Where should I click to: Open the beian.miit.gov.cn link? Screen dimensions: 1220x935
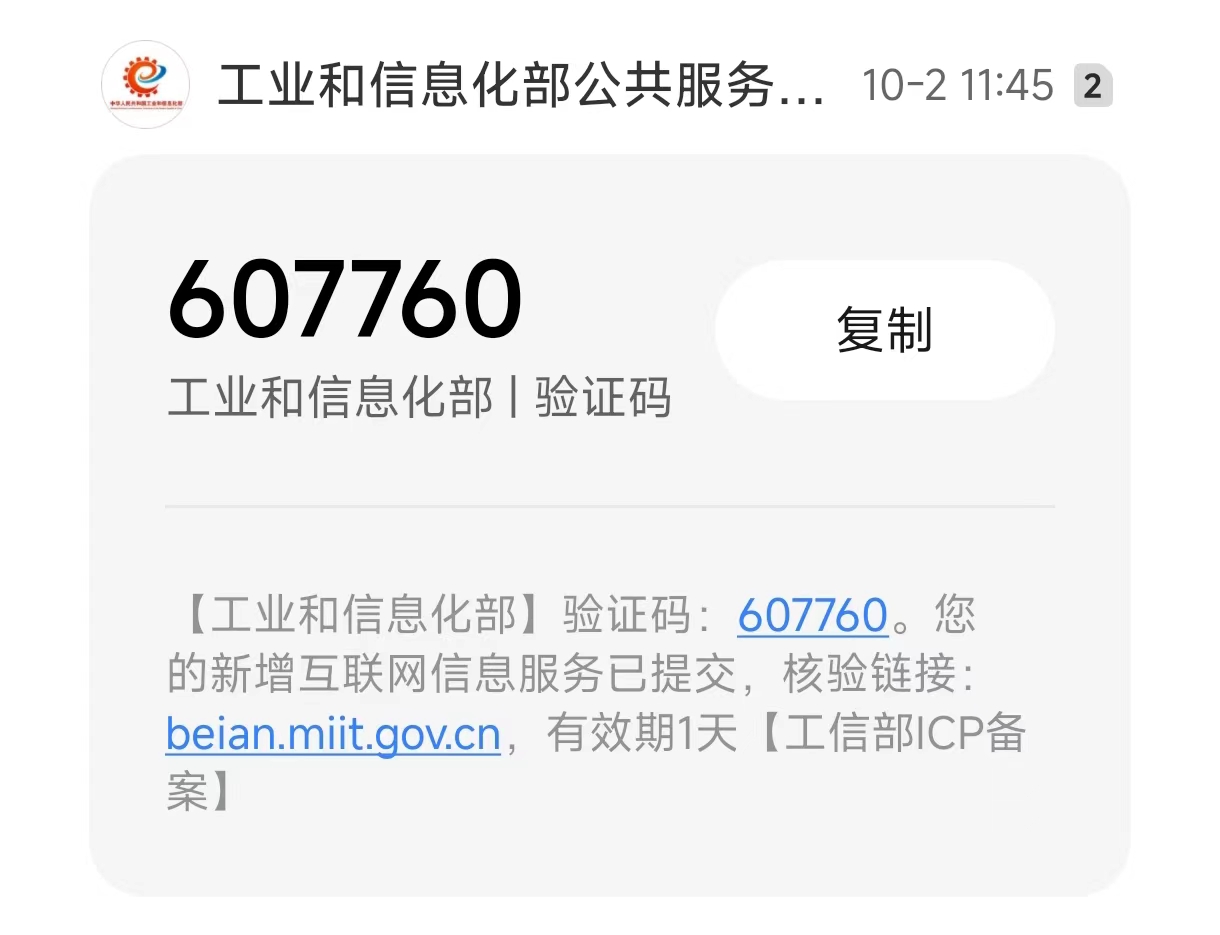332,735
